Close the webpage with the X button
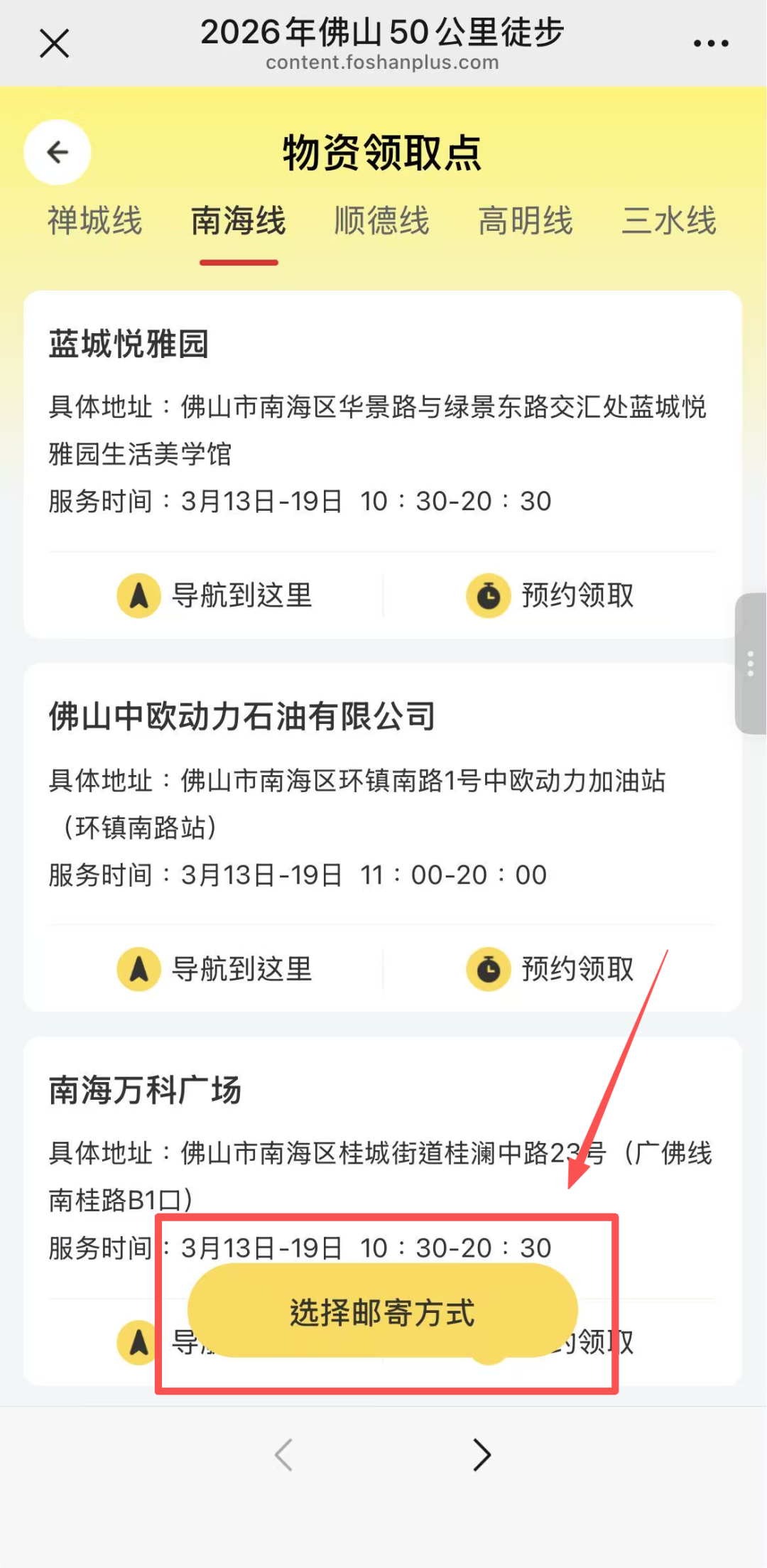The height and width of the screenshot is (1568, 767). point(55,44)
